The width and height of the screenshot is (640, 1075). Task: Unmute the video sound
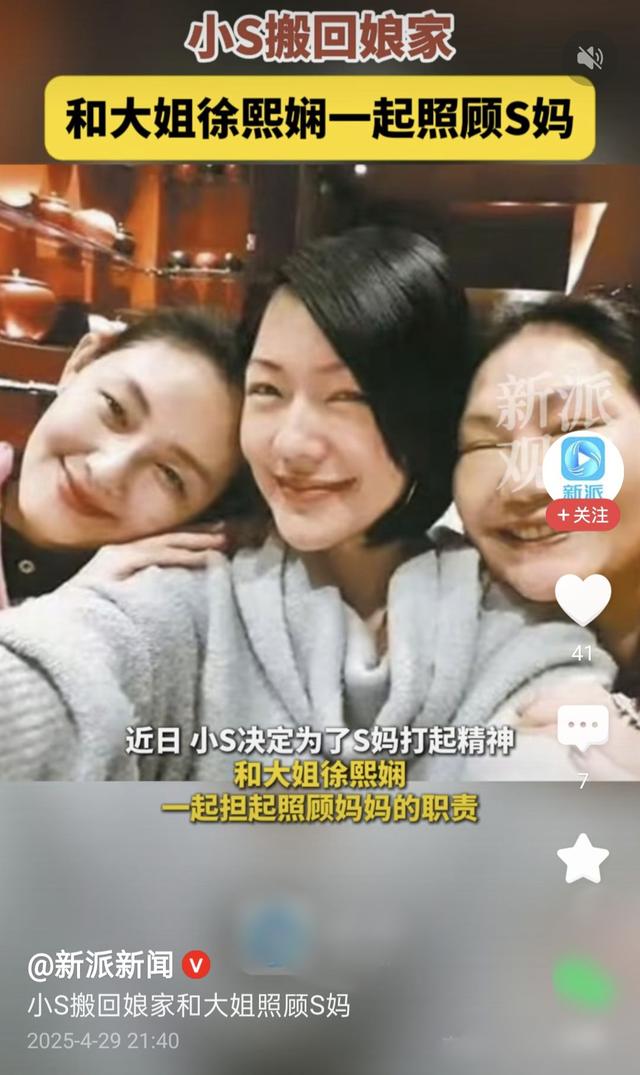590,57
